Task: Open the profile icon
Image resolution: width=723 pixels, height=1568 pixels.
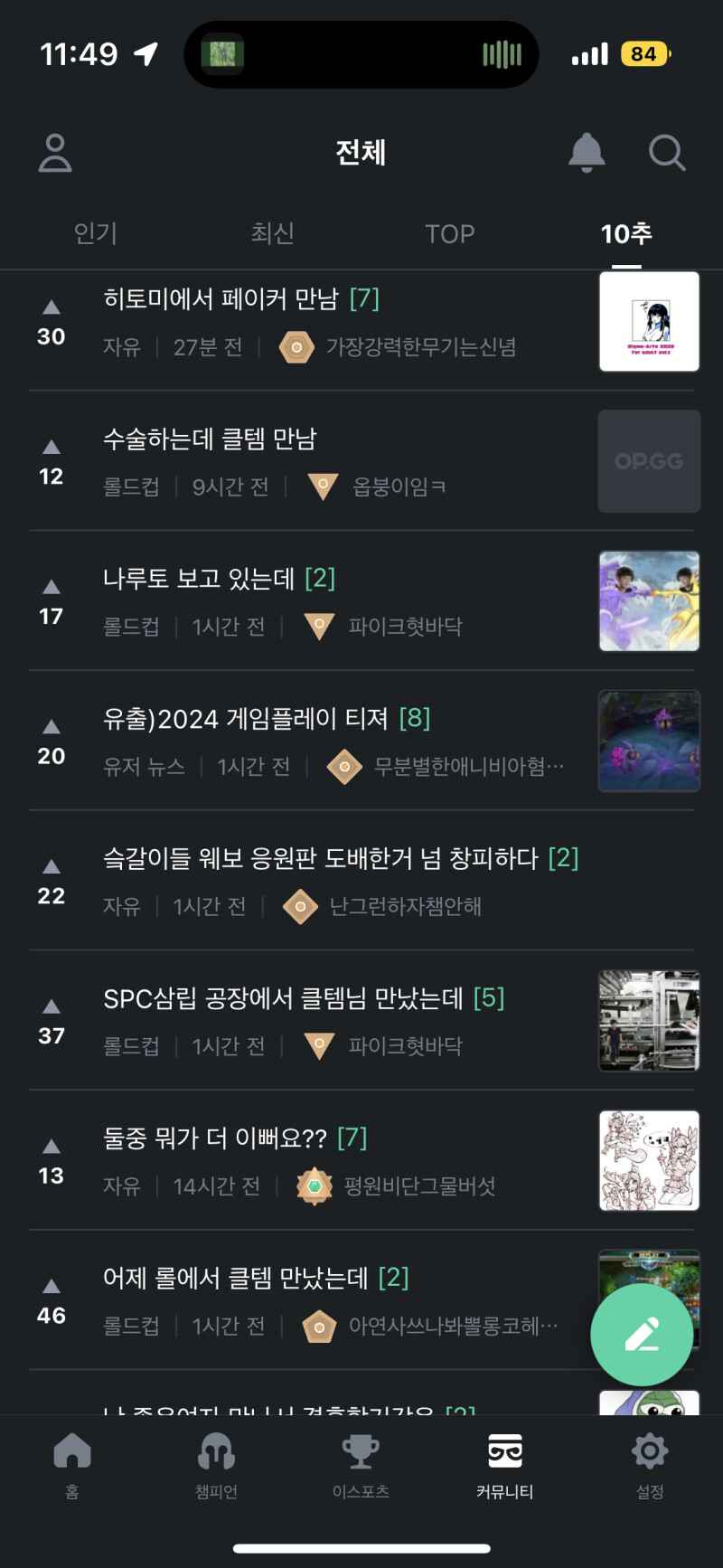Action: 55,153
